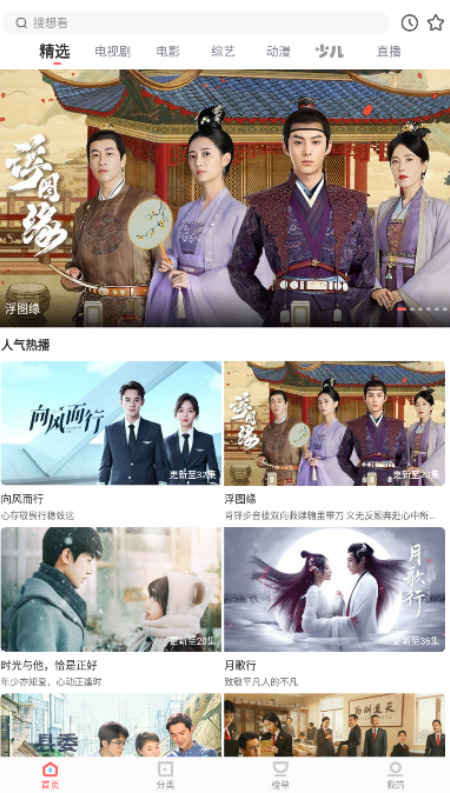Open 我的 profile tab
This screenshot has width=450, height=793.
tap(395, 775)
